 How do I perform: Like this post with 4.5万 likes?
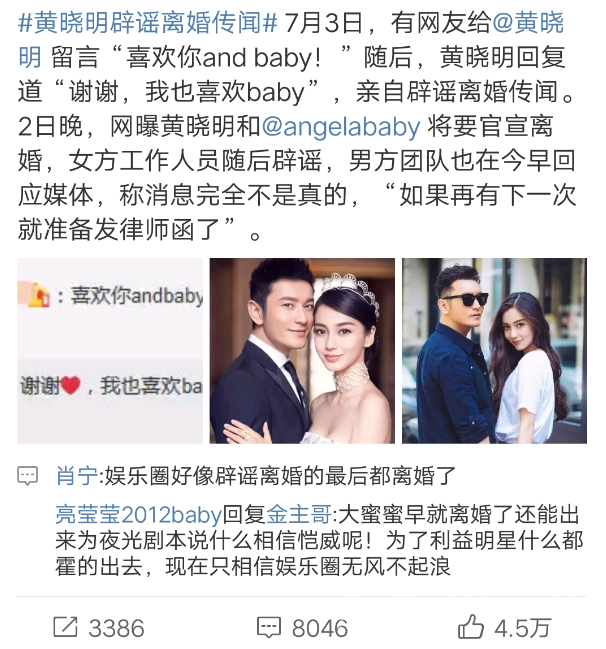(x=504, y=627)
